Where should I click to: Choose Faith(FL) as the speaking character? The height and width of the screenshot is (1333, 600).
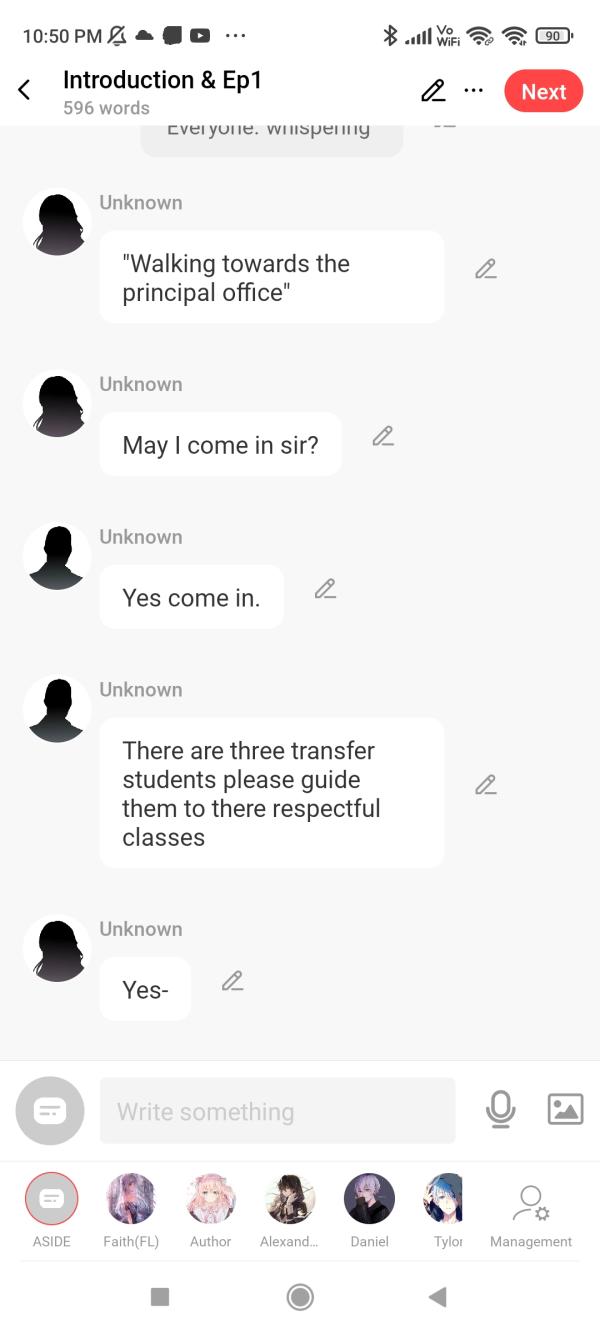(x=131, y=1198)
